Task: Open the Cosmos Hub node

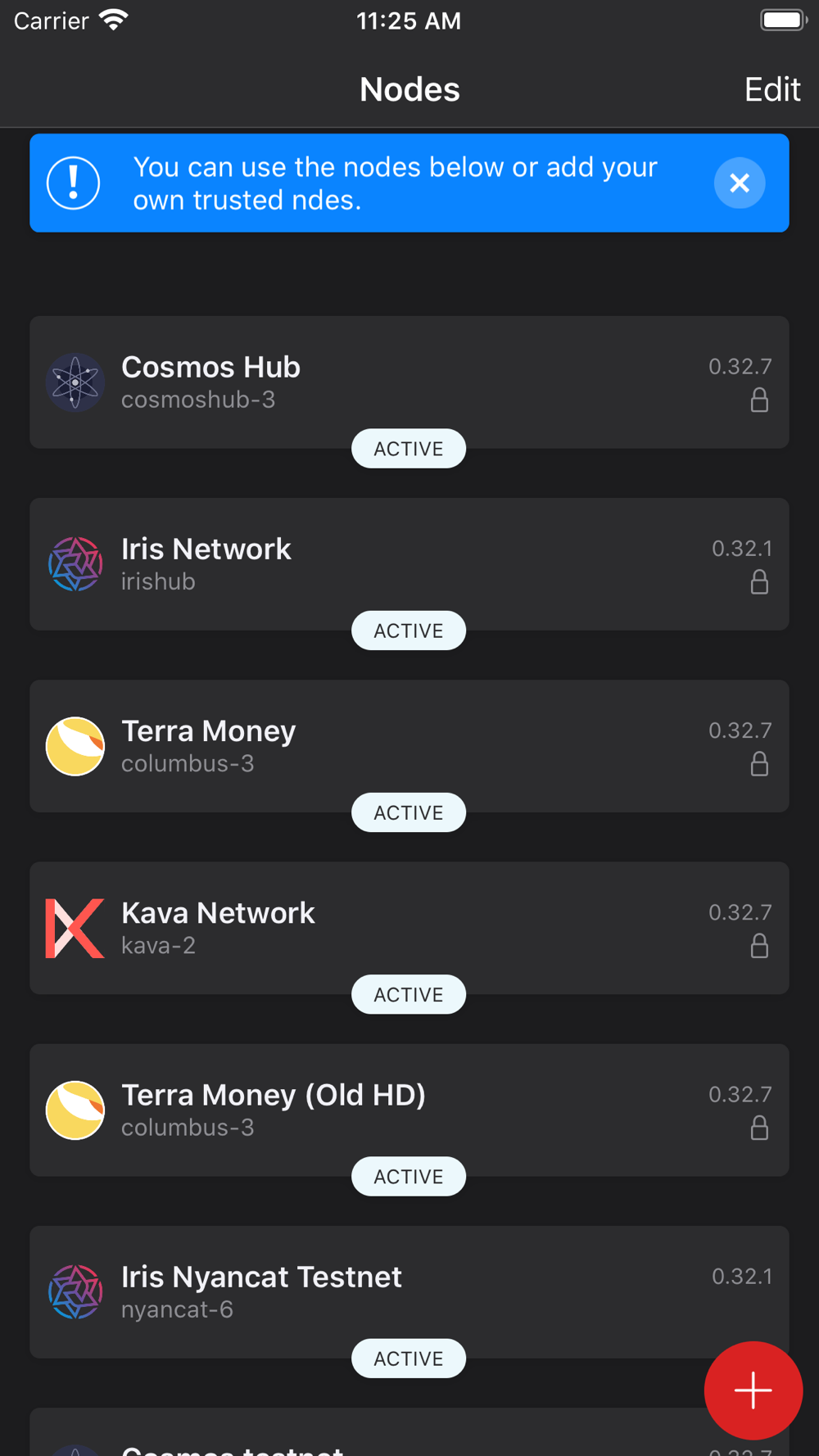Action: click(409, 382)
